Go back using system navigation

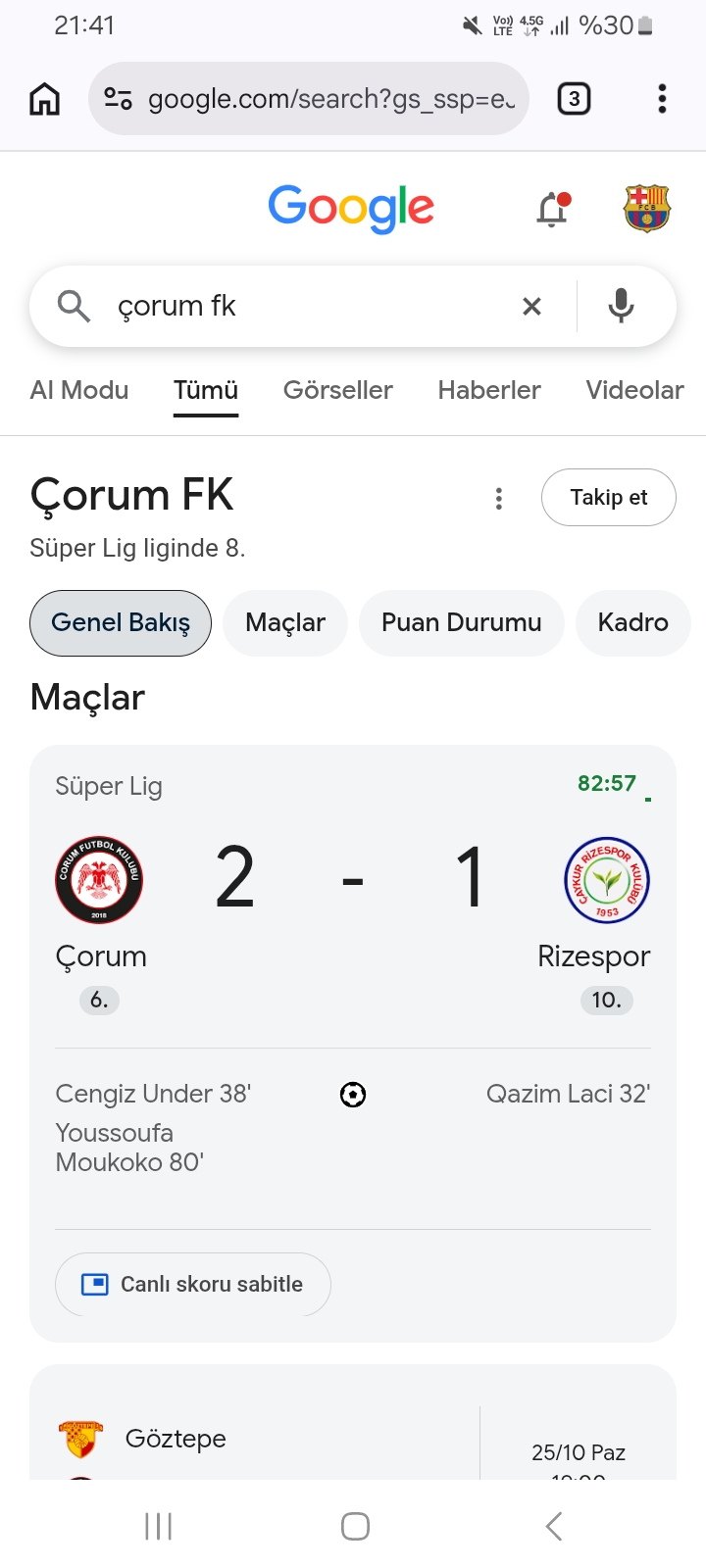click(x=554, y=1526)
